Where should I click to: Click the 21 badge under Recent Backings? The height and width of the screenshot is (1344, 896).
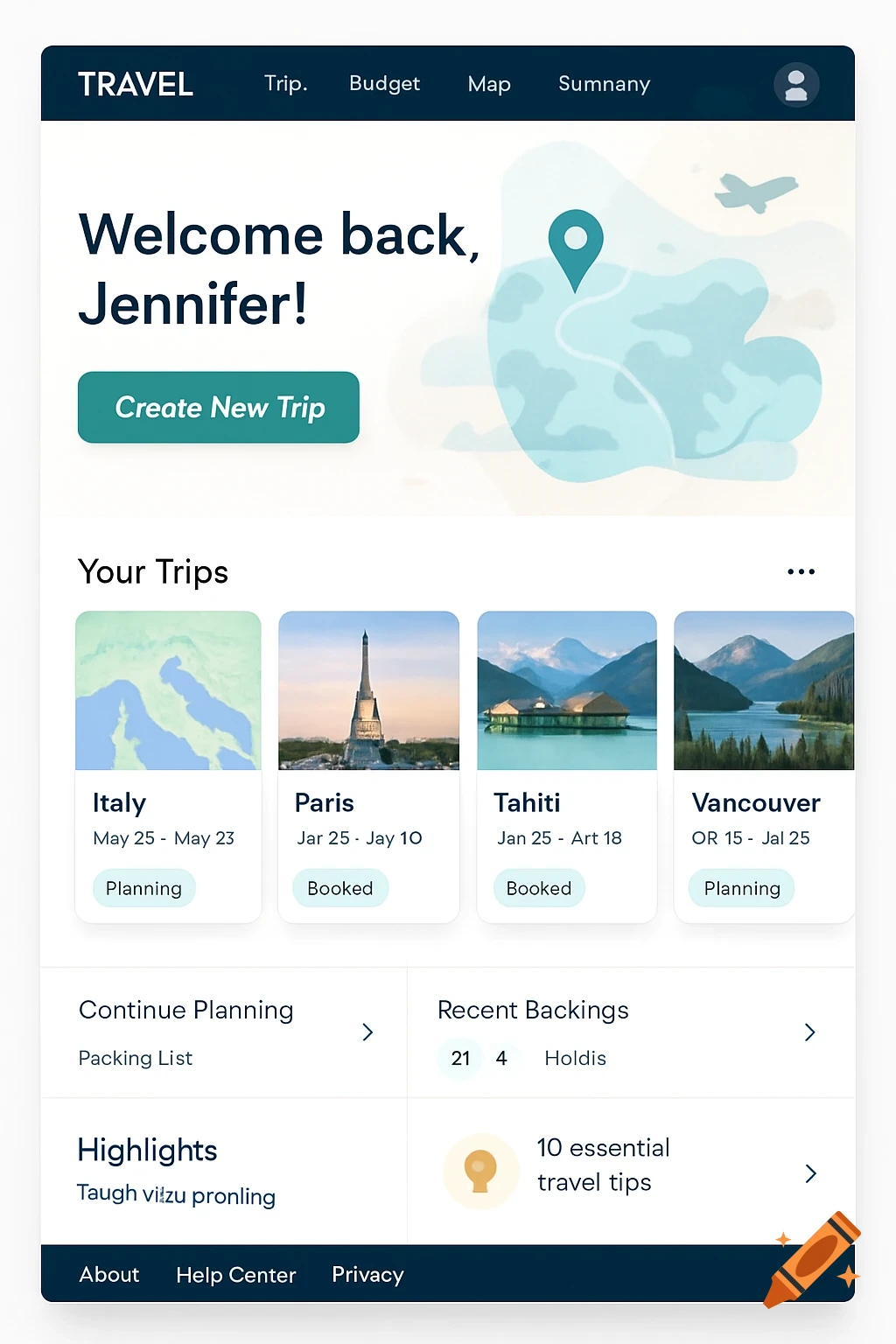click(x=460, y=1059)
